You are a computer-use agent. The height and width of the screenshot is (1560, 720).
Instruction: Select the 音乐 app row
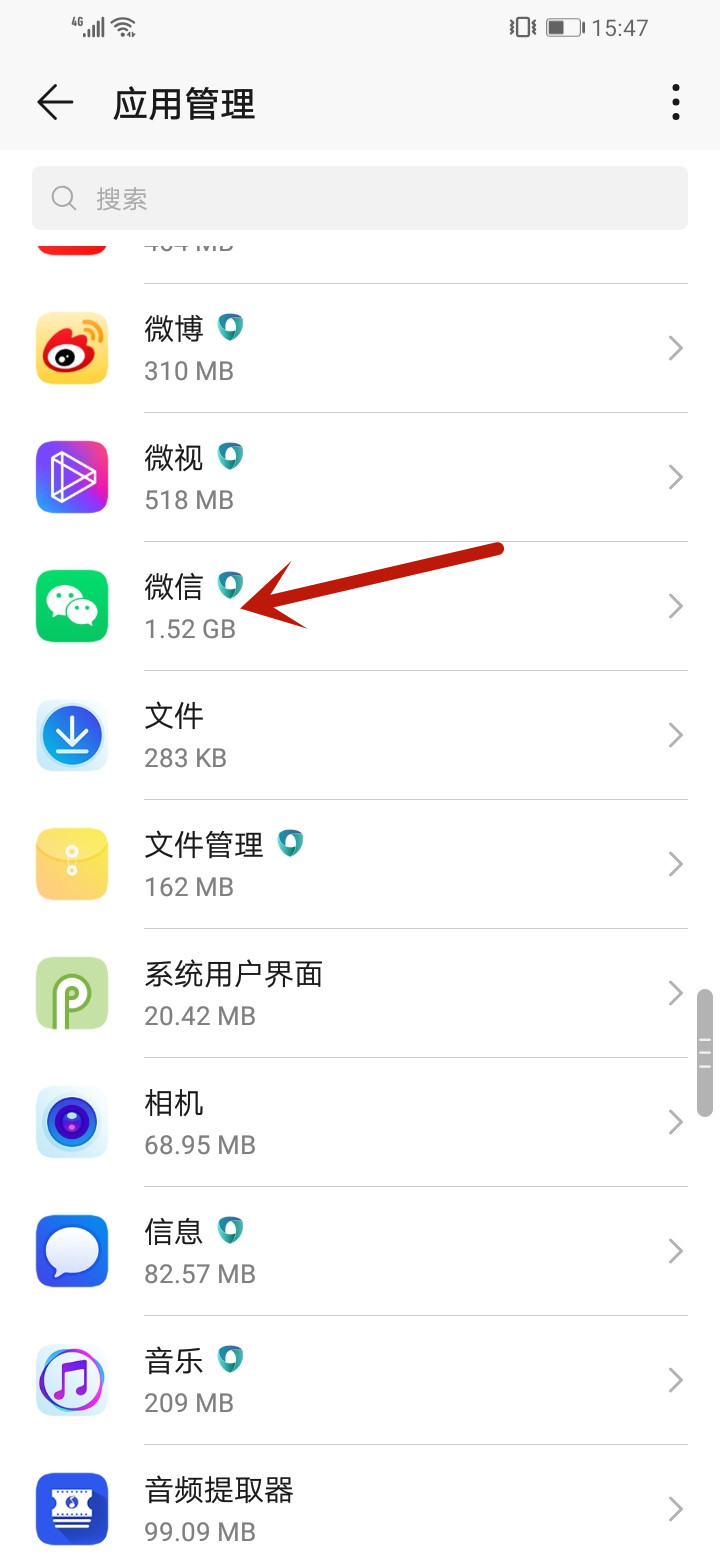coord(360,1380)
